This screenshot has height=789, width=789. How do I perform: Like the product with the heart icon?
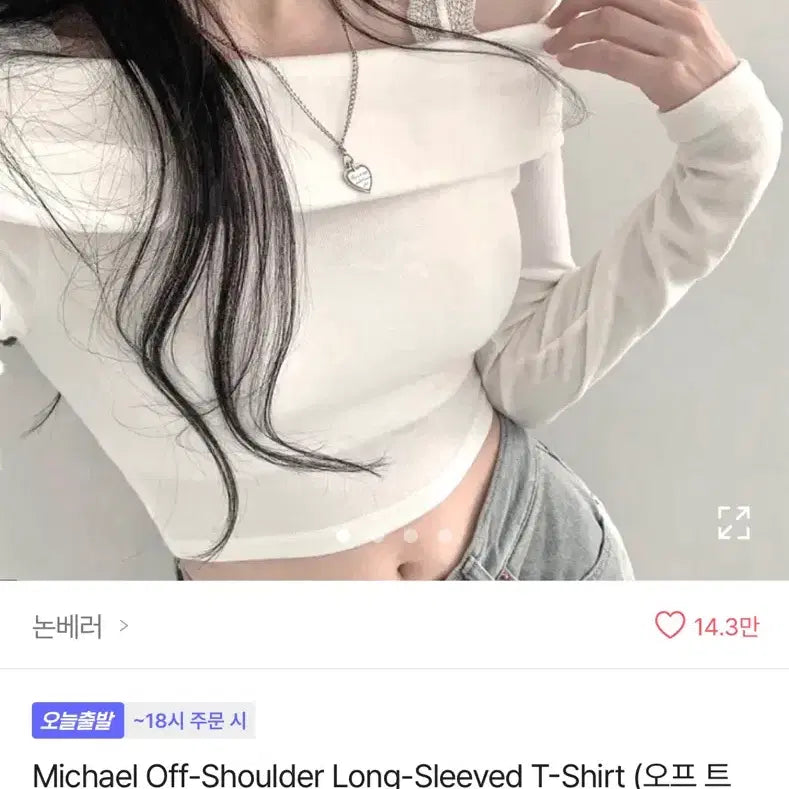[670, 626]
